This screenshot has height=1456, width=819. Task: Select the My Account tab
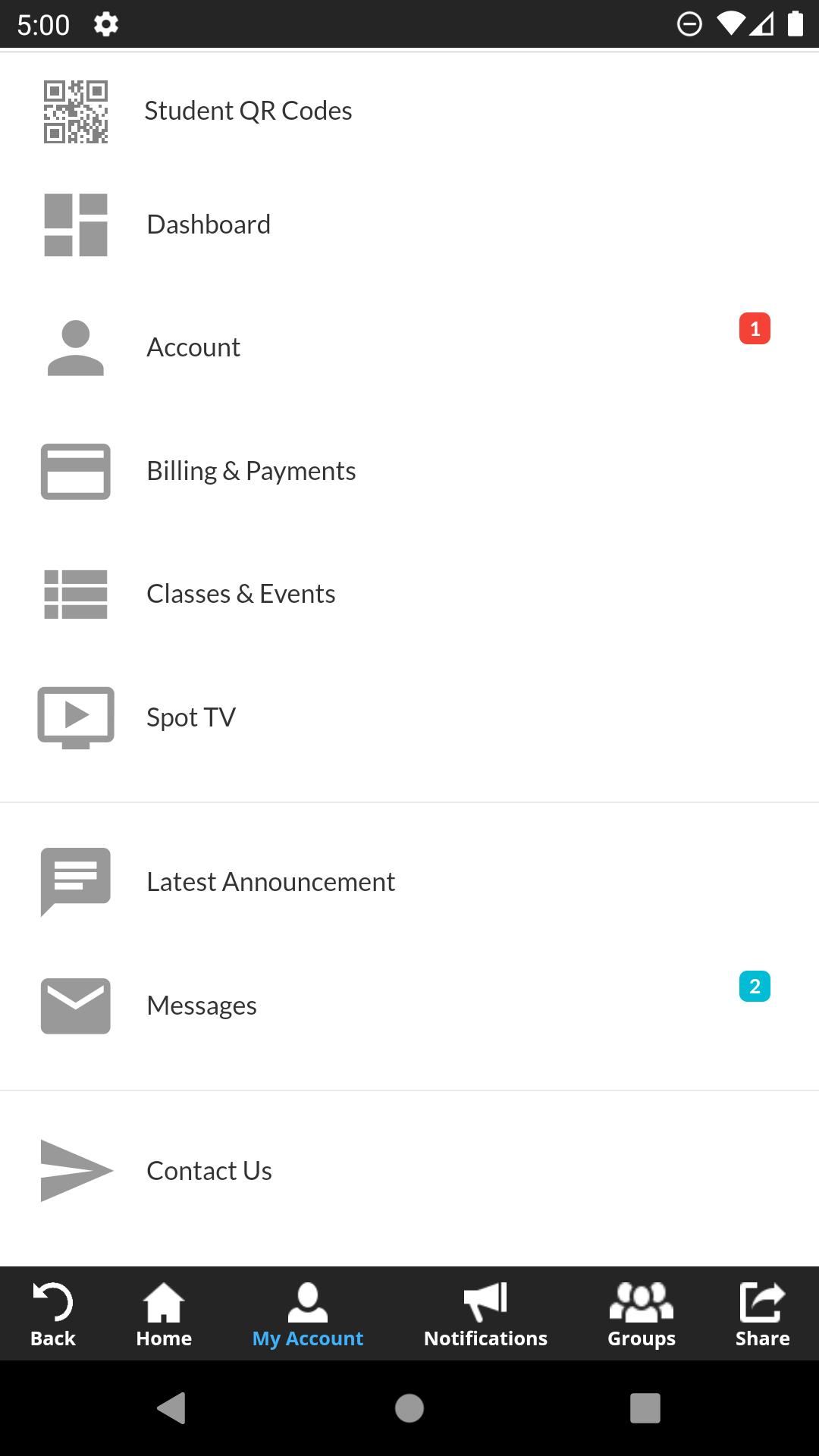307,1315
